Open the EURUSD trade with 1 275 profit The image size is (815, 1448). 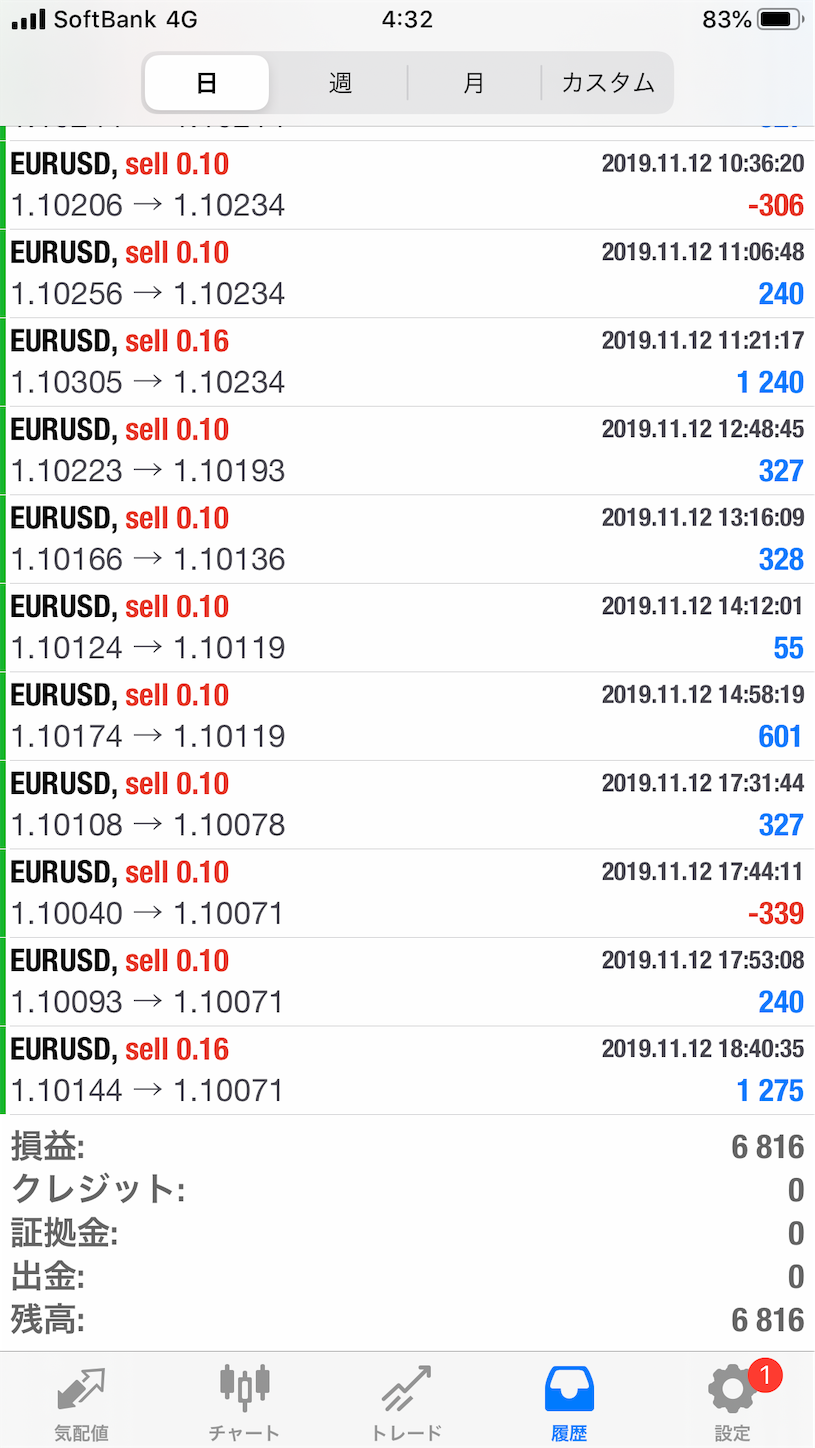click(407, 1070)
